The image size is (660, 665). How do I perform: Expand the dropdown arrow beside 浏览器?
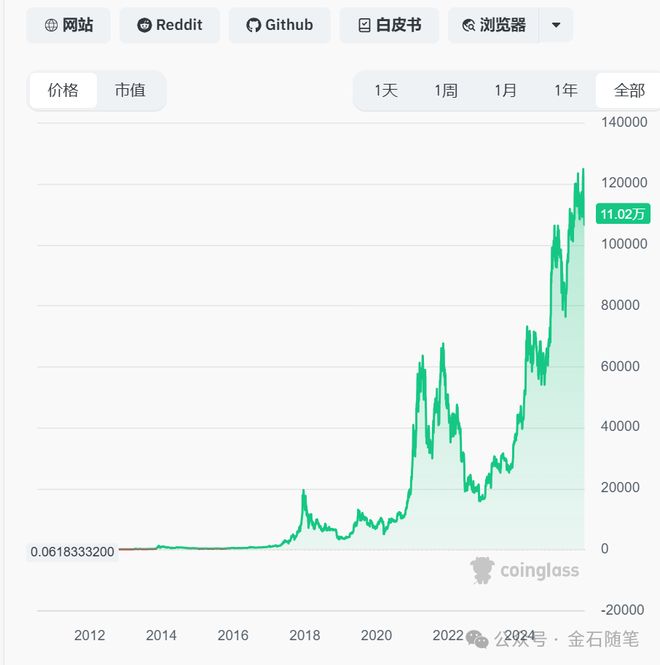[556, 25]
